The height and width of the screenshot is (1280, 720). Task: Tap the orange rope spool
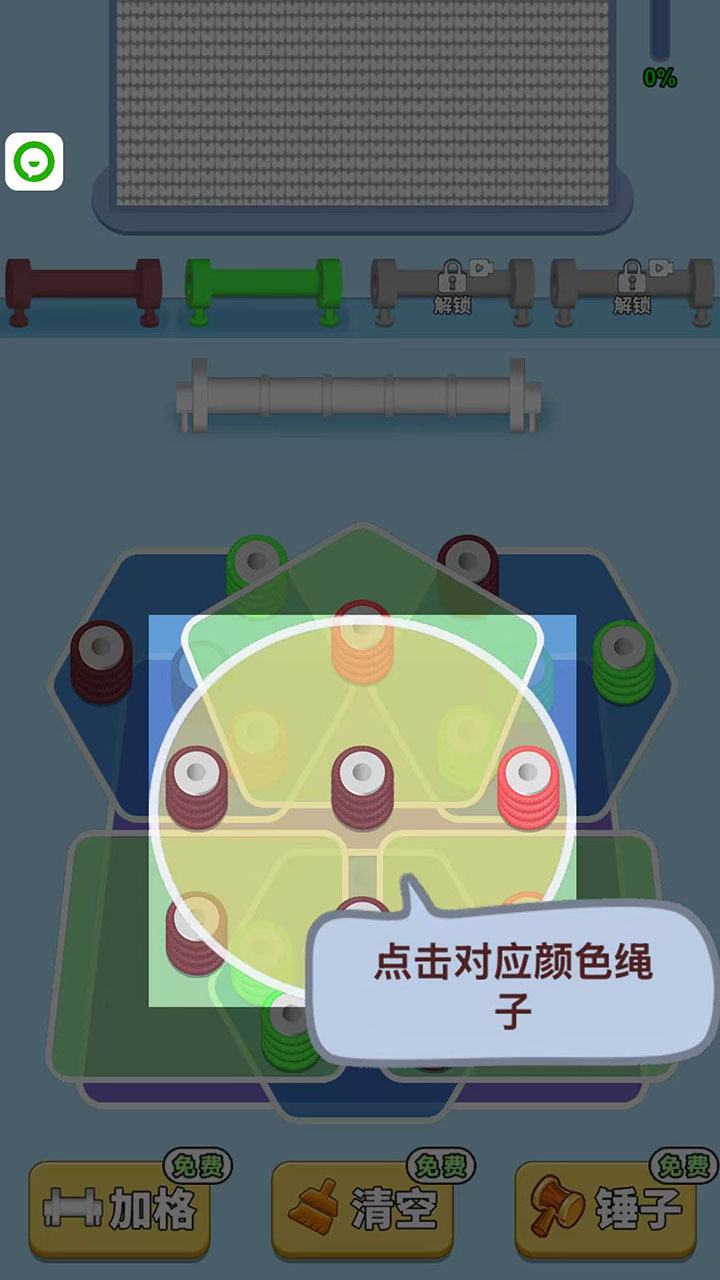[x=362, y=641]
